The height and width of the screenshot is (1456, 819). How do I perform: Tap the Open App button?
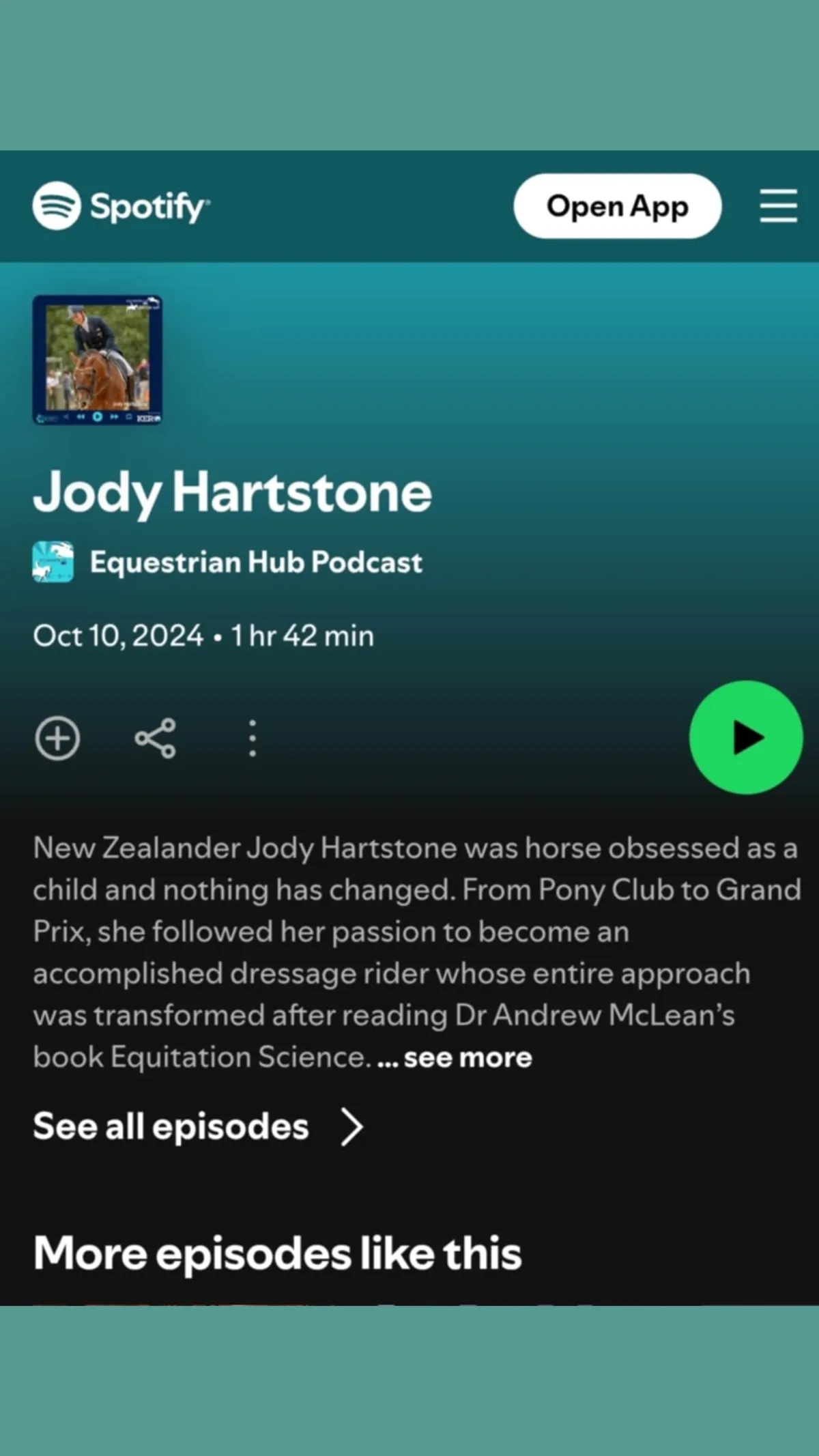point(617,206)
